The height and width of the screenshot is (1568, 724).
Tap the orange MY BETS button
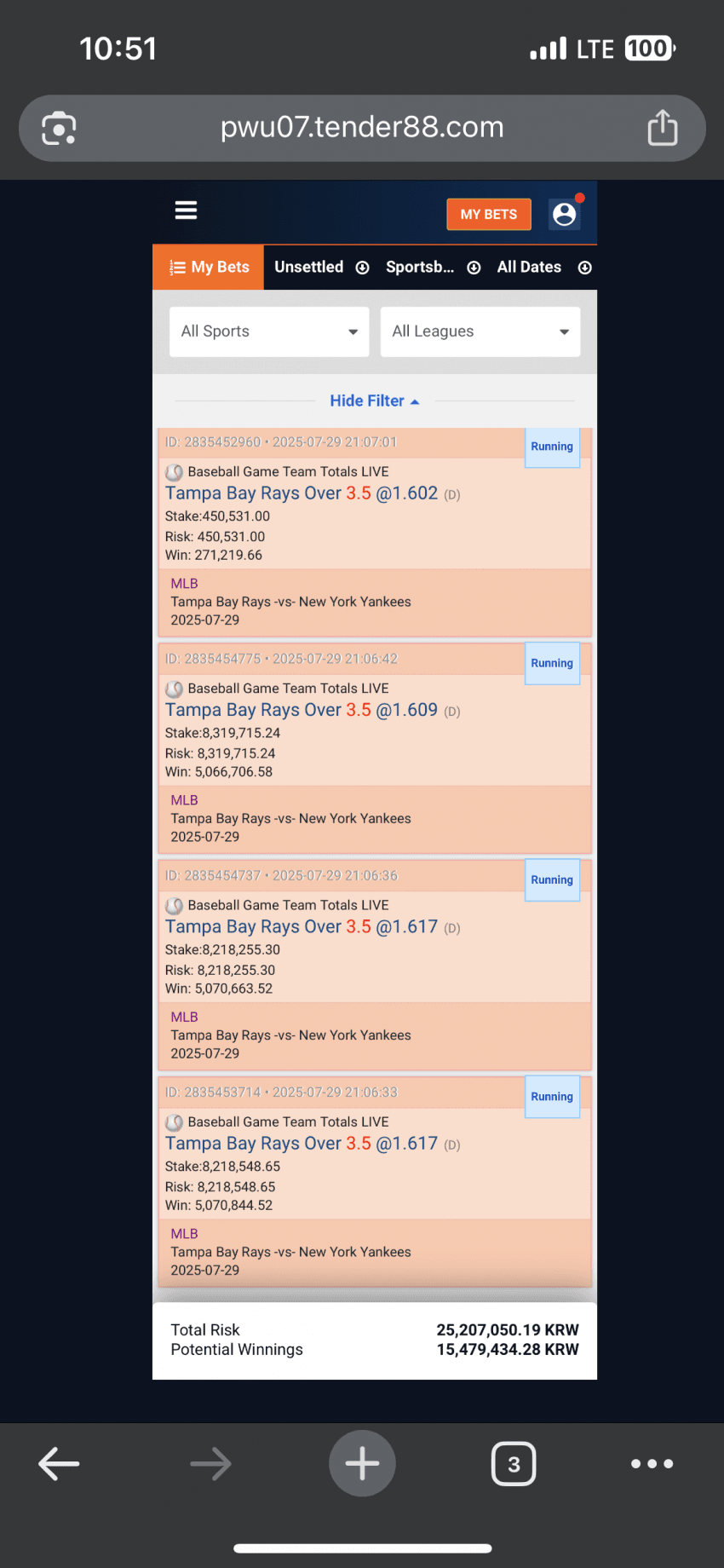tap(488, 214)
